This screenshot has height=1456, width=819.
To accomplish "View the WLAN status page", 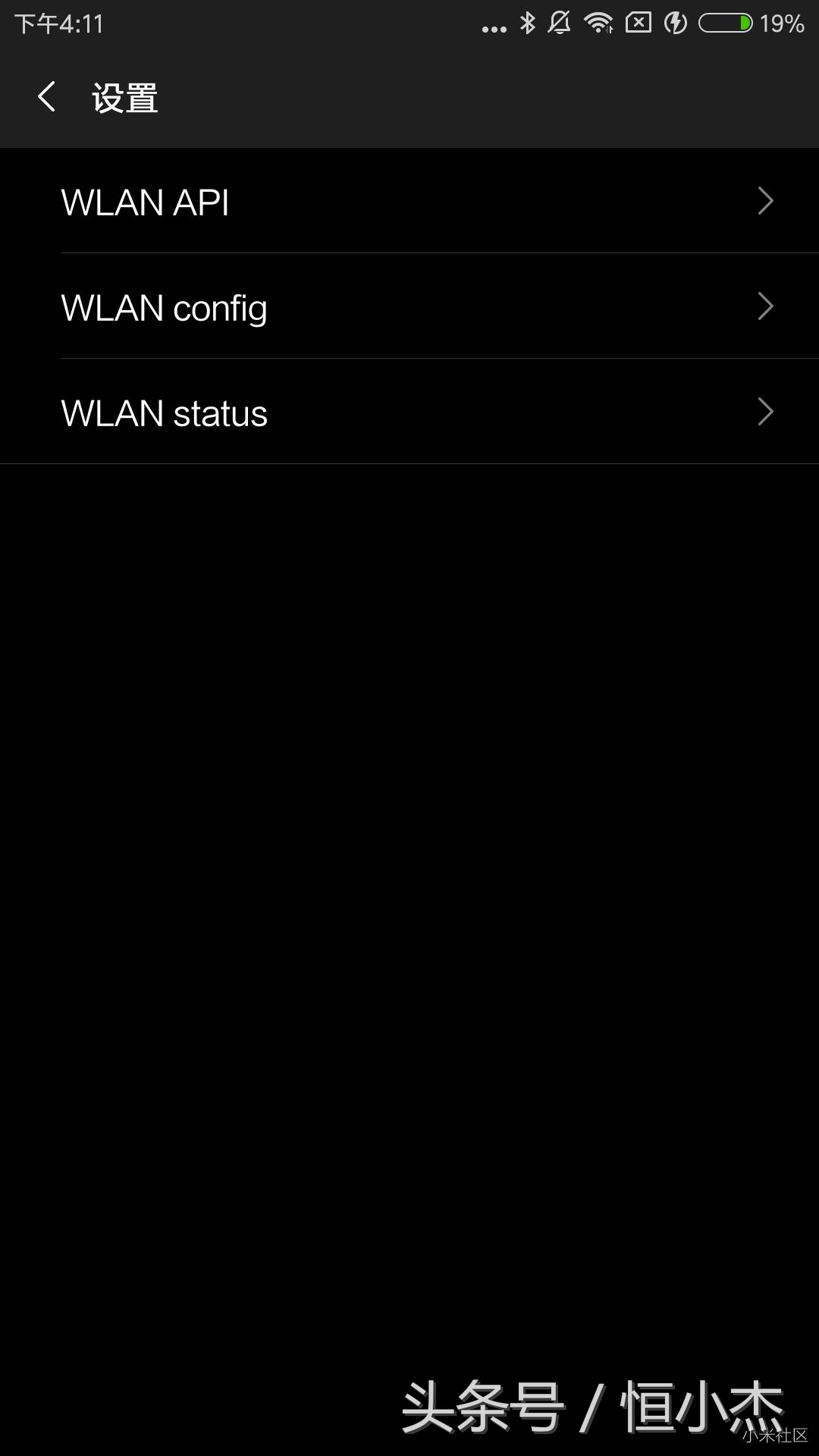I will coord(409,413).
